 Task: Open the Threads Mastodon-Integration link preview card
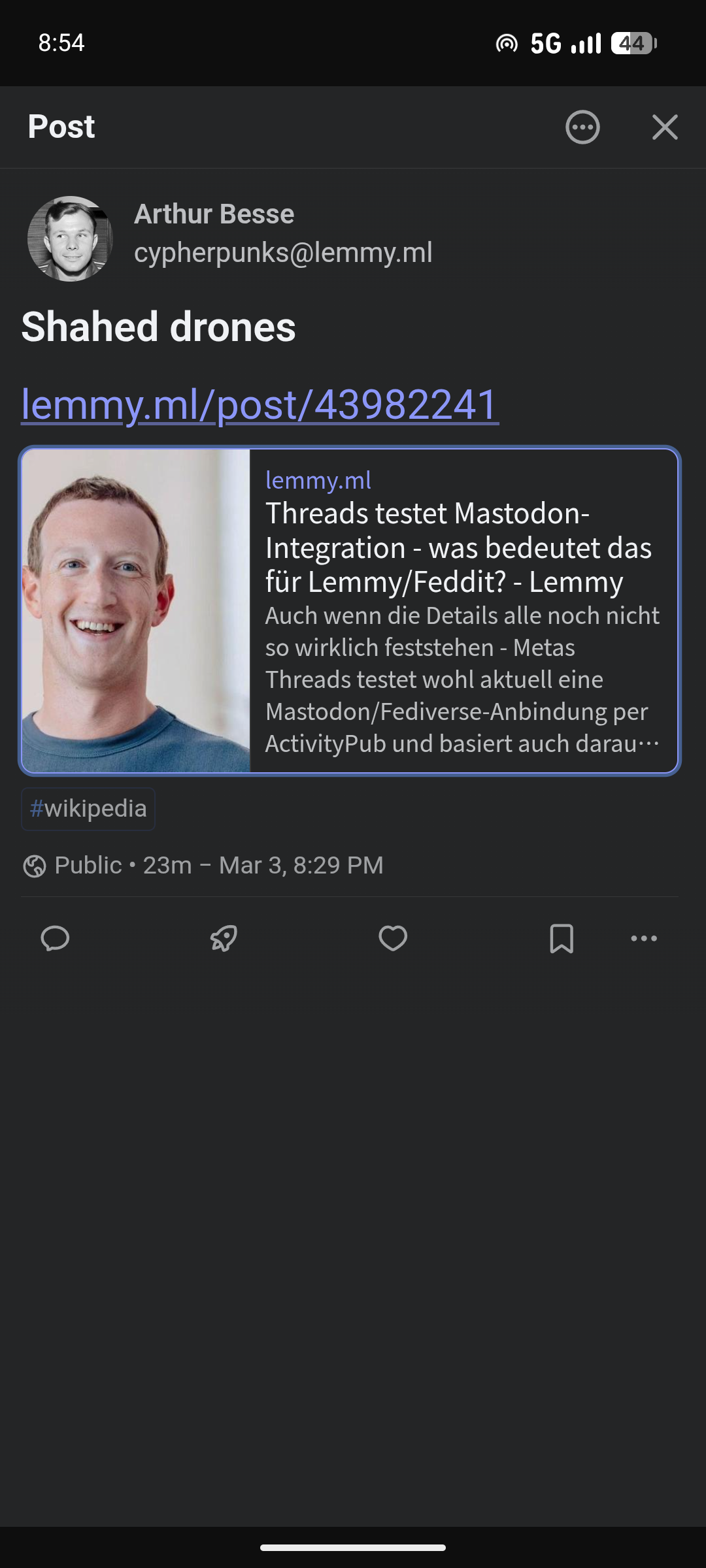coord(350,610)
